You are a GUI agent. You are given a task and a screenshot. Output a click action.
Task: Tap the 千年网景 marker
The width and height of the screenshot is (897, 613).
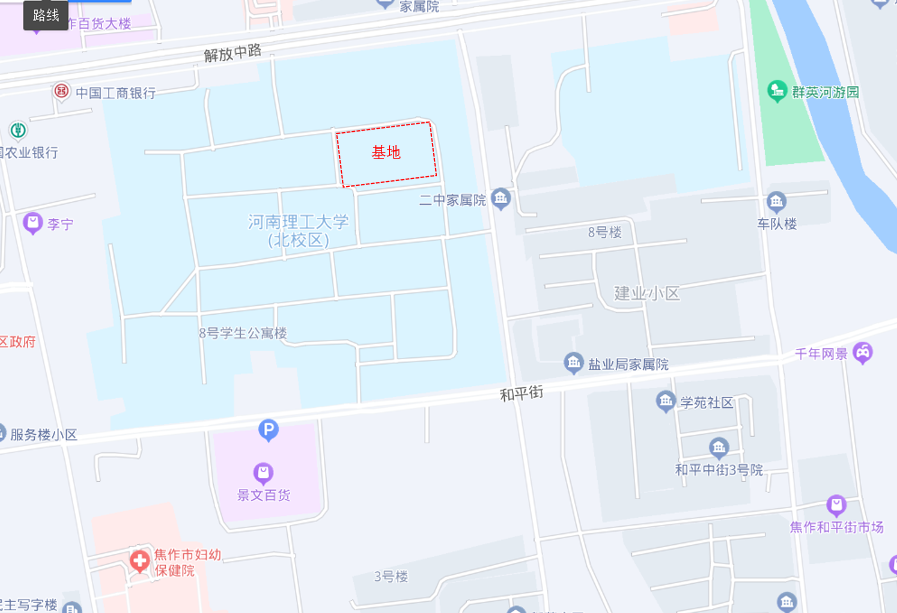tap(862, 352)
